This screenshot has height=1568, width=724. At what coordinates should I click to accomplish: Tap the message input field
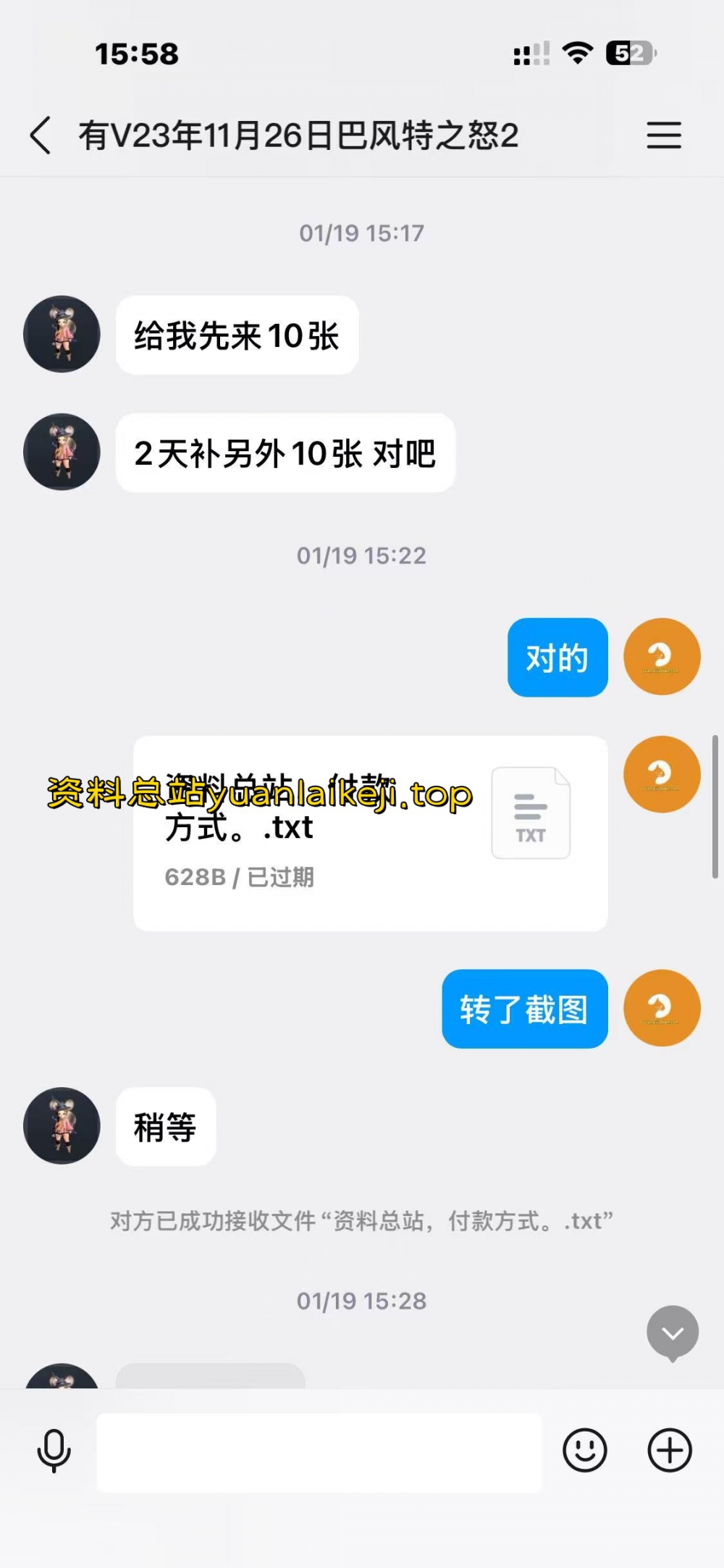[319, 1452]
